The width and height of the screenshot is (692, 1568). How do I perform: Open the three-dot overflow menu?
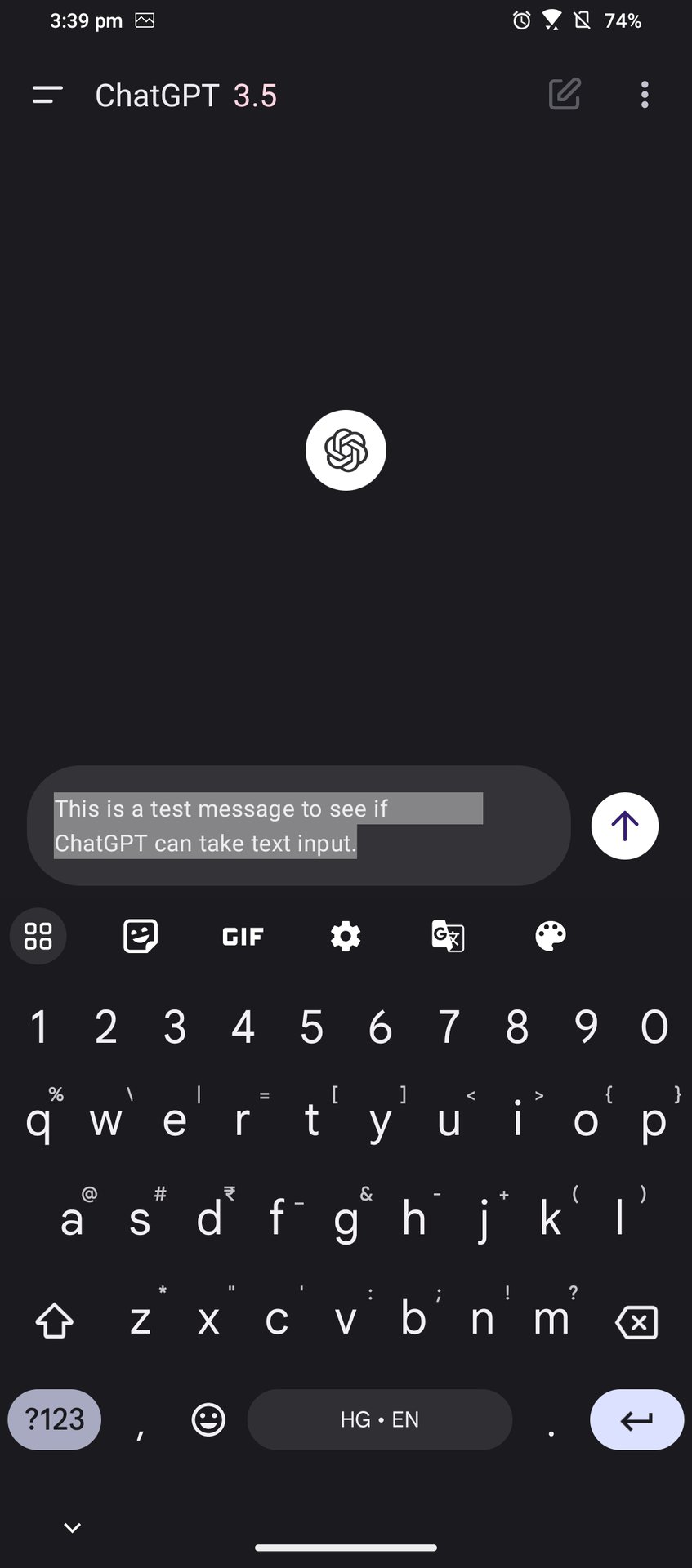pyautogui.click(x=645, y=95)
